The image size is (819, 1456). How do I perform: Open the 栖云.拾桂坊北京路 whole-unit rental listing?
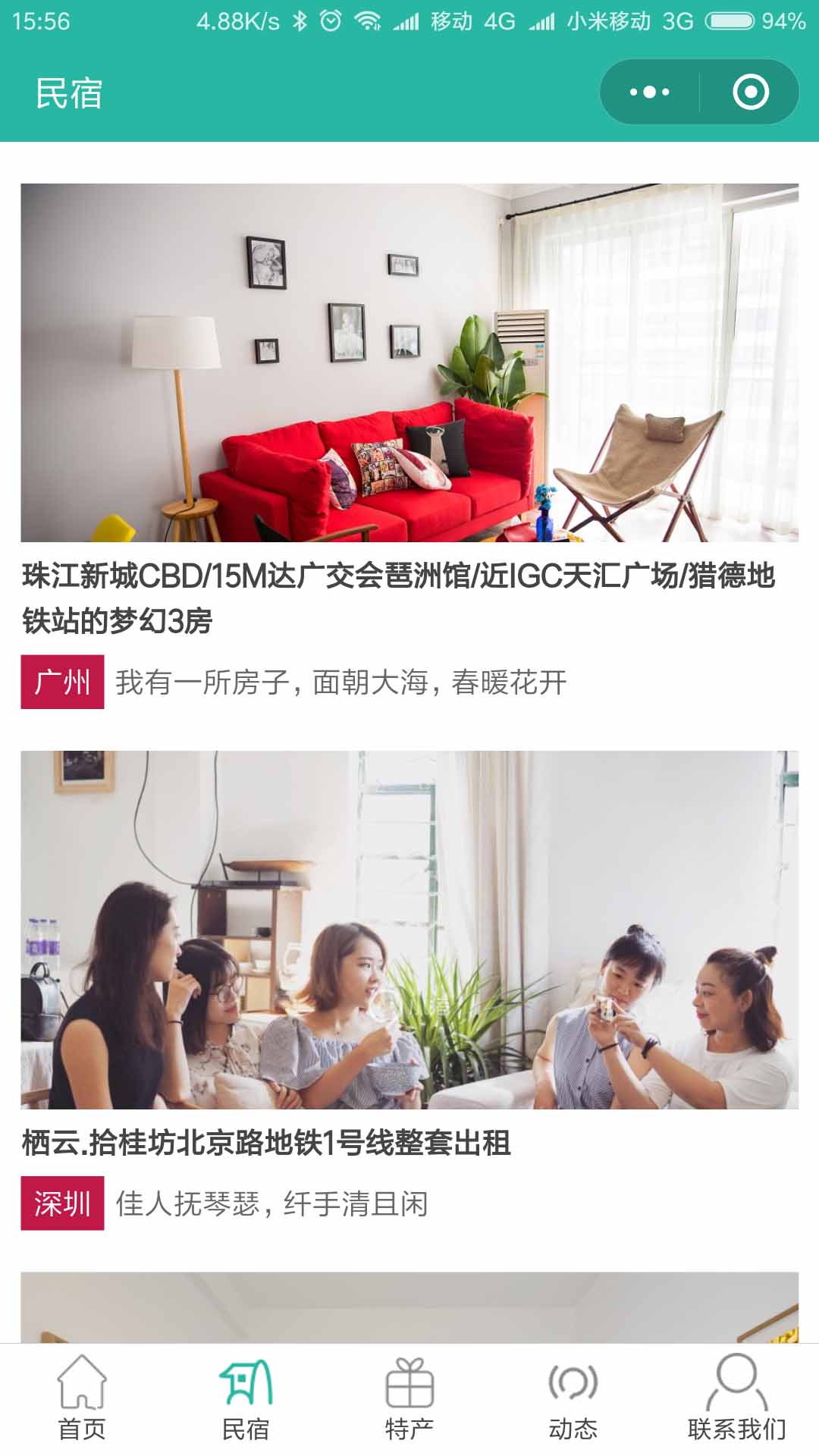409,930
